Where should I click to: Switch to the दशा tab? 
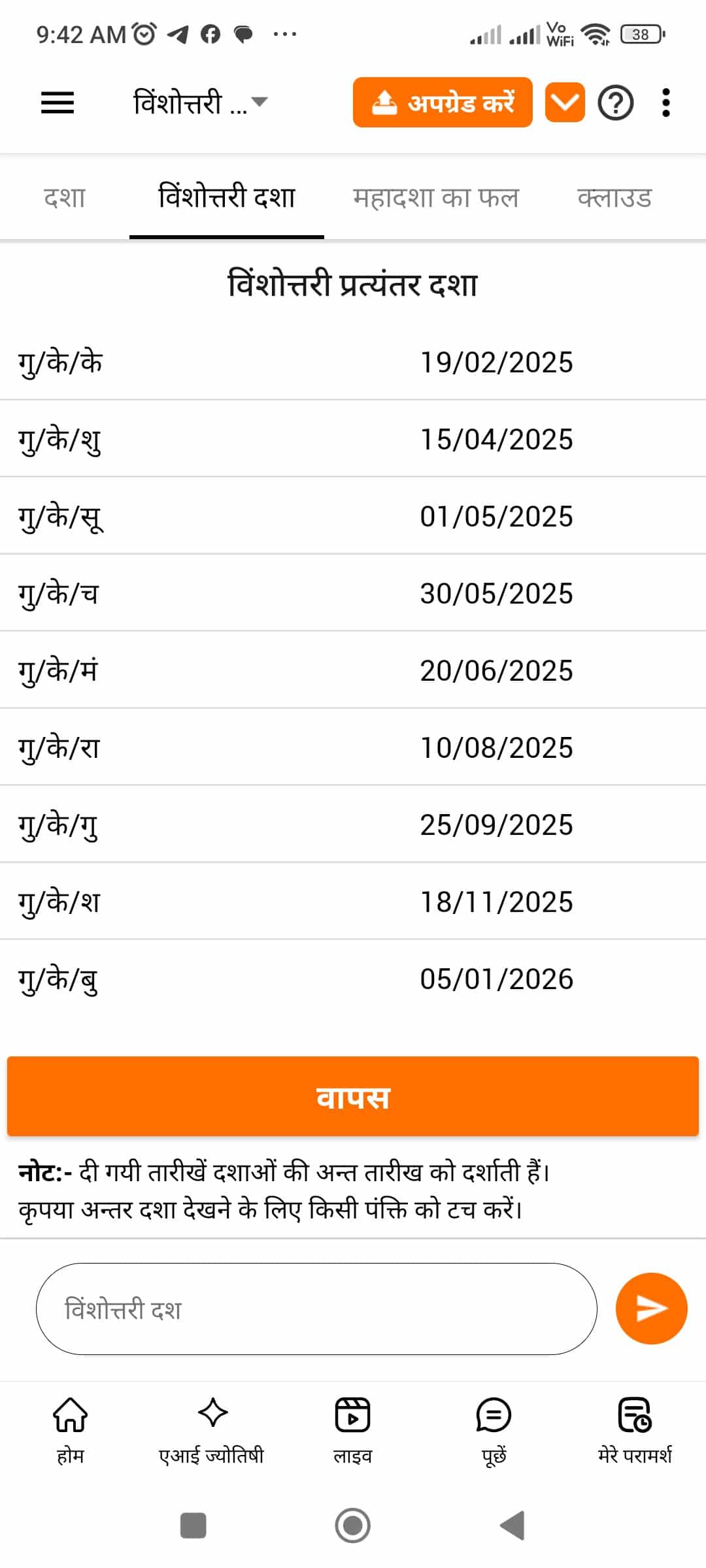(x=65, y=197)
